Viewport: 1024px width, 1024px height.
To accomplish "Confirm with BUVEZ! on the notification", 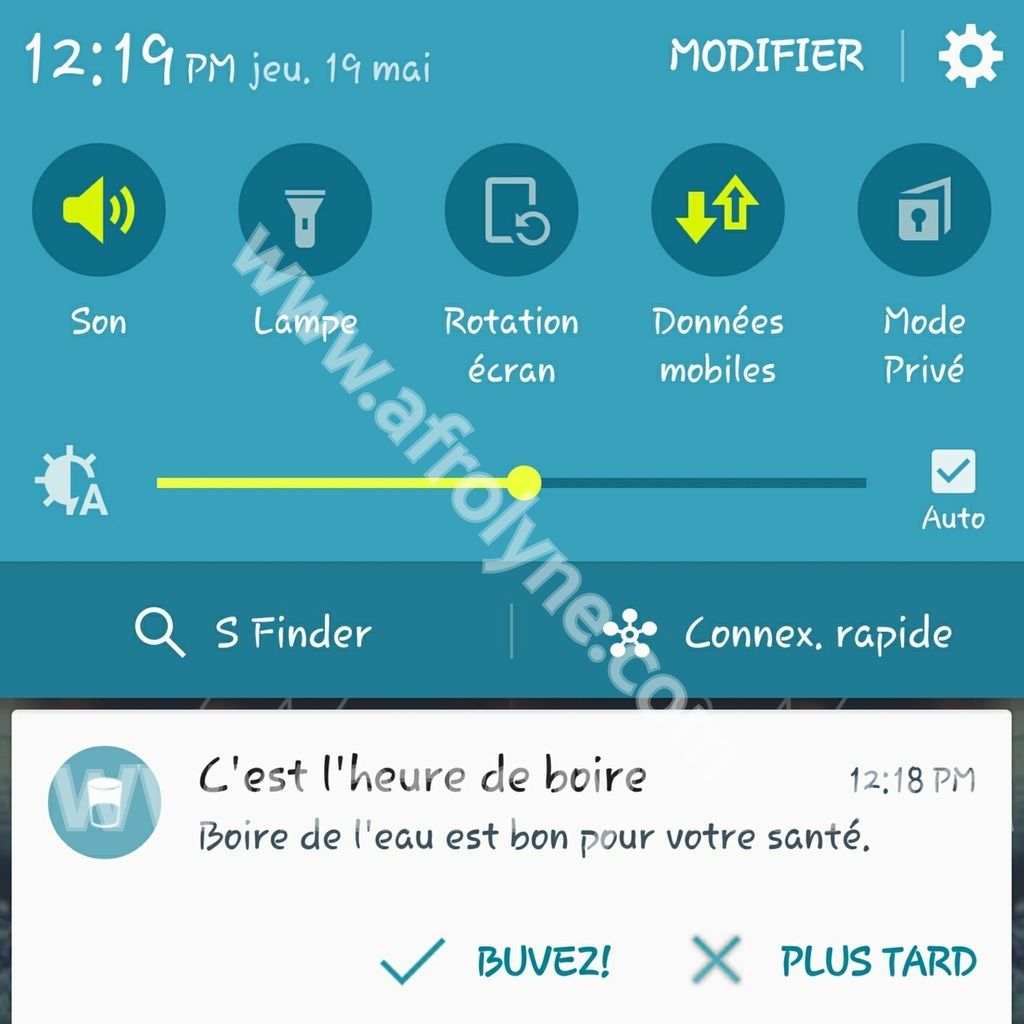I will coord(497,961).
